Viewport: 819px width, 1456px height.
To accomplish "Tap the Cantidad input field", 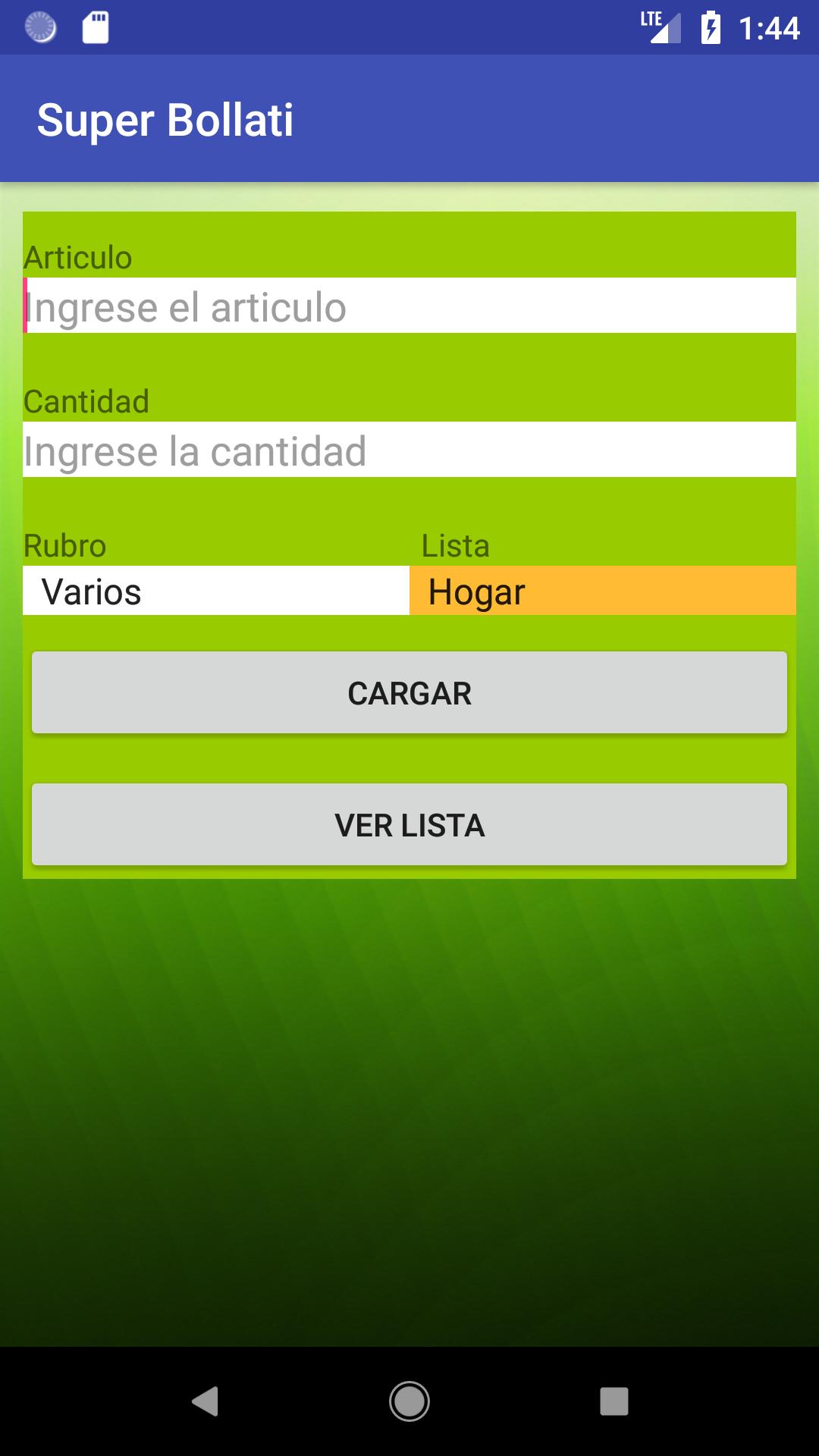I will coord(409,450).
